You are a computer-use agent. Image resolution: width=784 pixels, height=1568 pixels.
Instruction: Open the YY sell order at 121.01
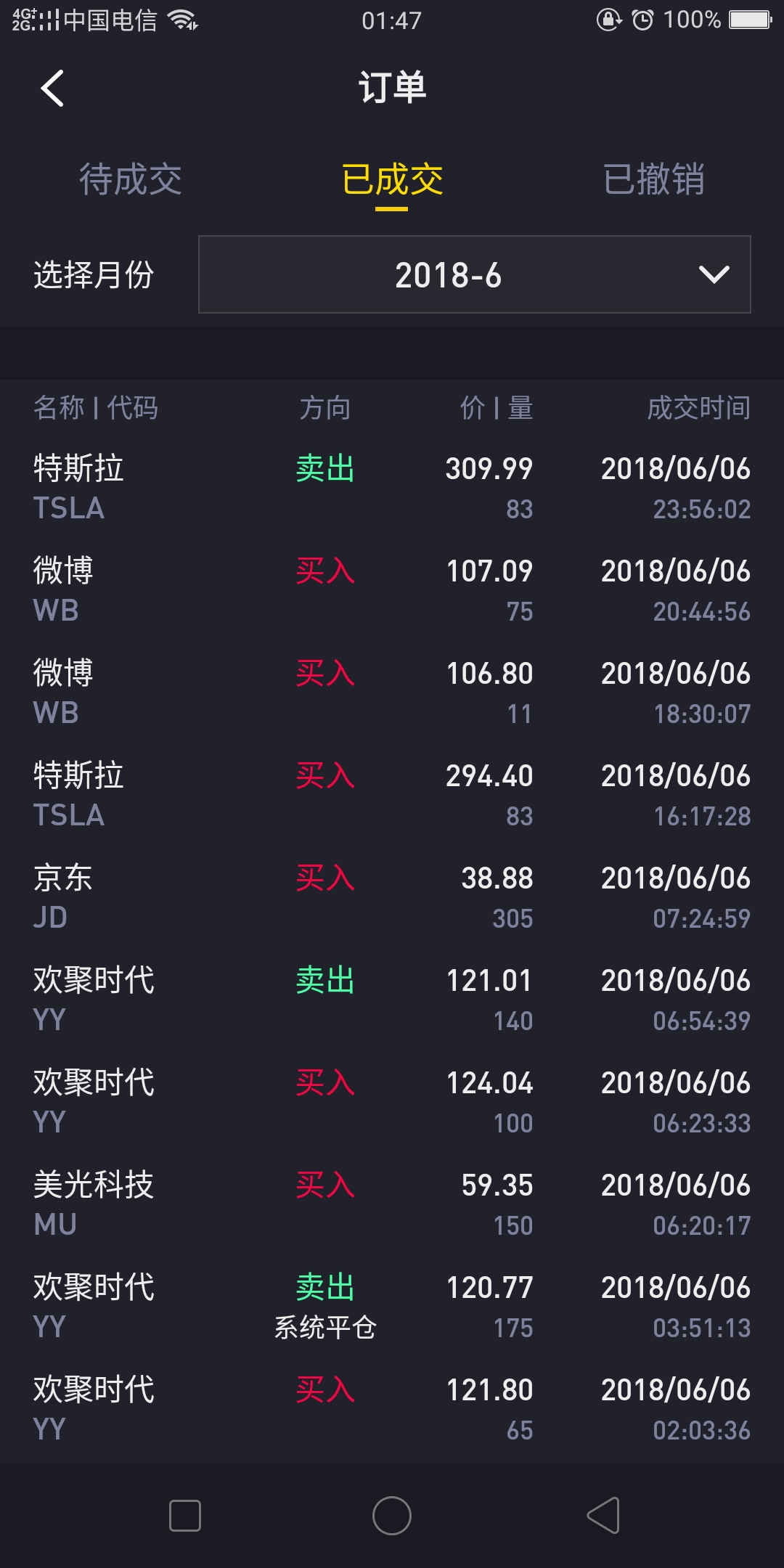[x=392, y=1000]
